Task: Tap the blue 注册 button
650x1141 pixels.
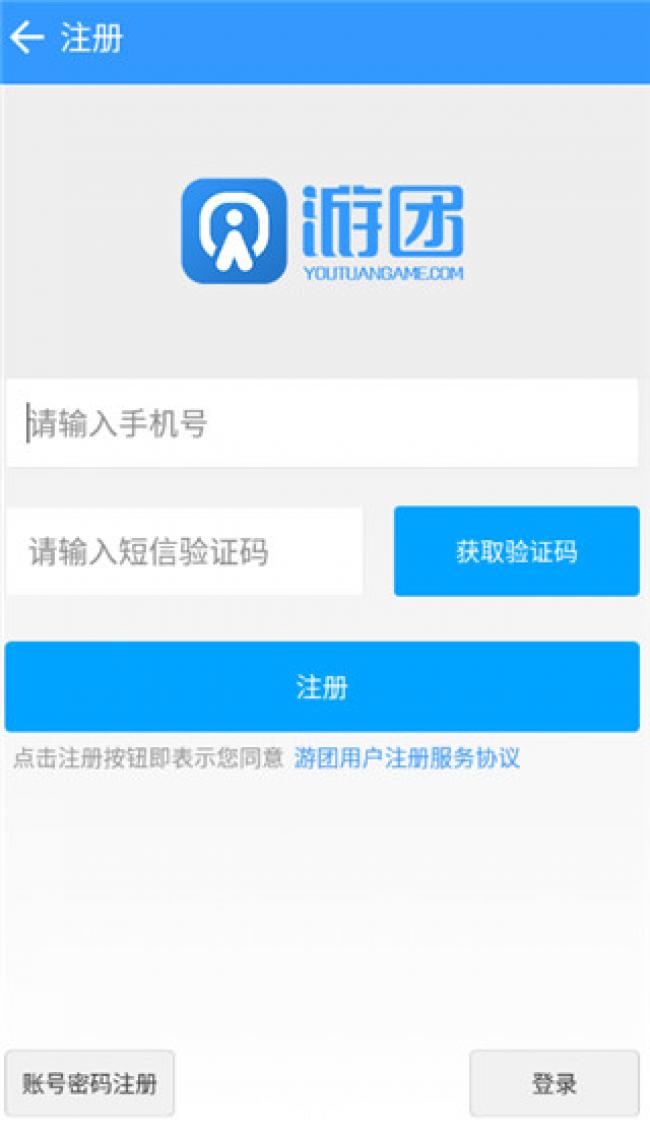Action: (x=322, y=686)
